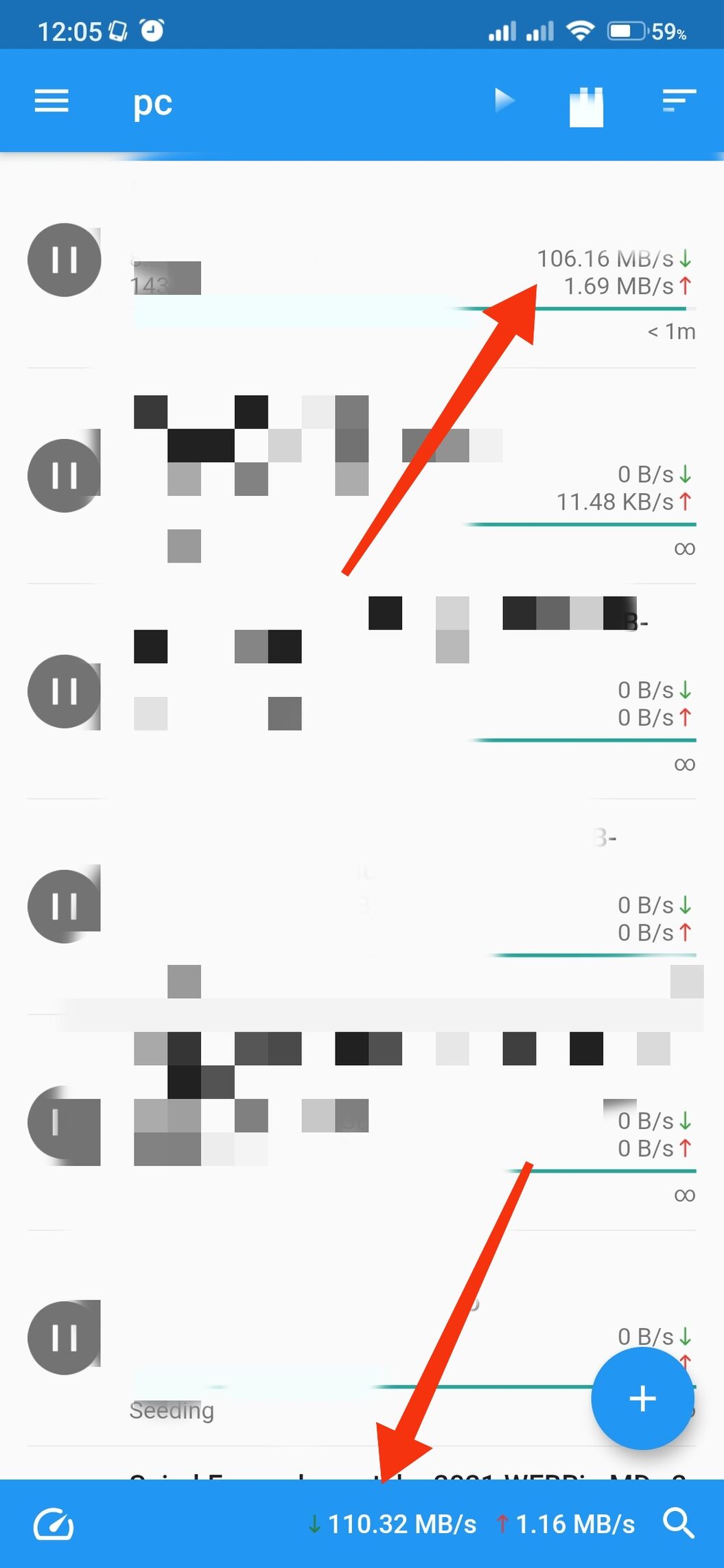
Task: Open the speed limit gauge icon
Action: point(54,1524)
